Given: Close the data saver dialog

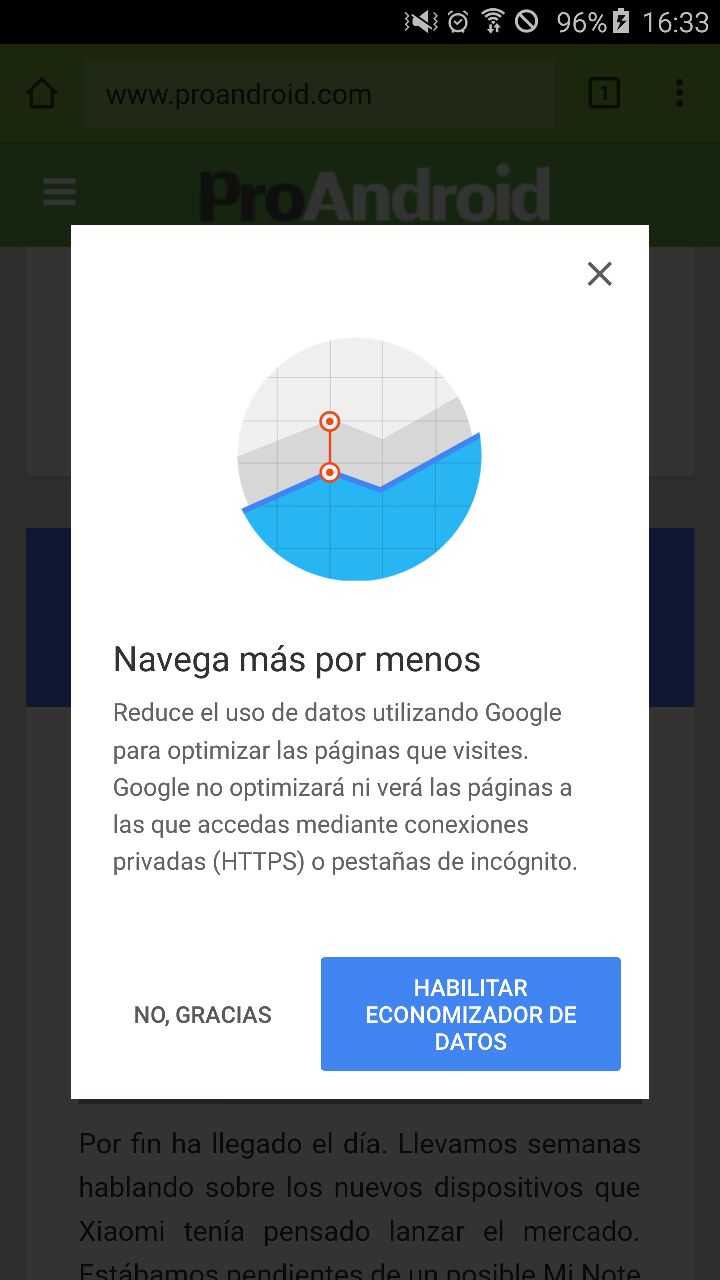Looking at the screenshot, I should point(599,273).
